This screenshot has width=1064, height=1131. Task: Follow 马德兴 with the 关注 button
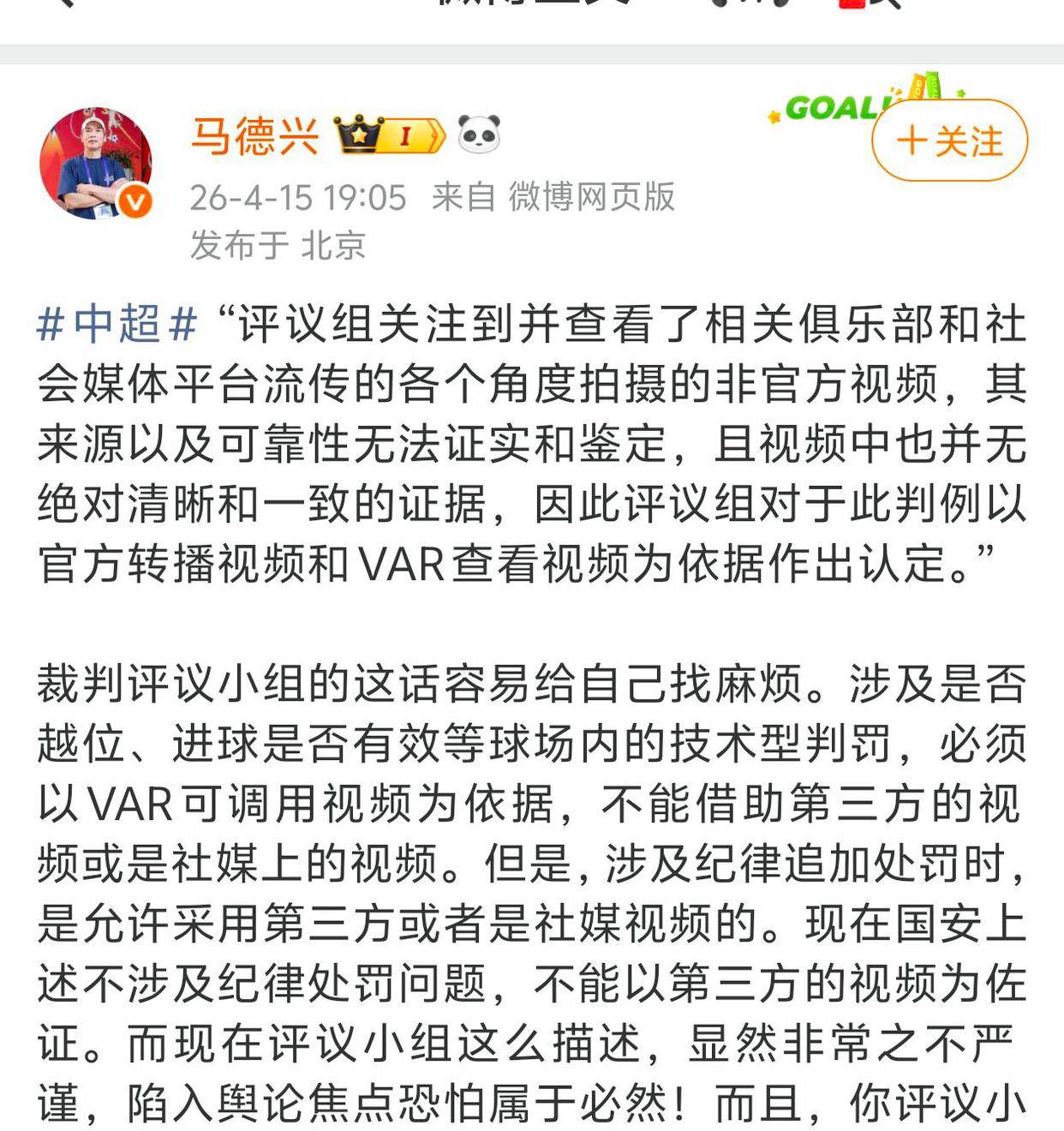click(x=949, y=141)
